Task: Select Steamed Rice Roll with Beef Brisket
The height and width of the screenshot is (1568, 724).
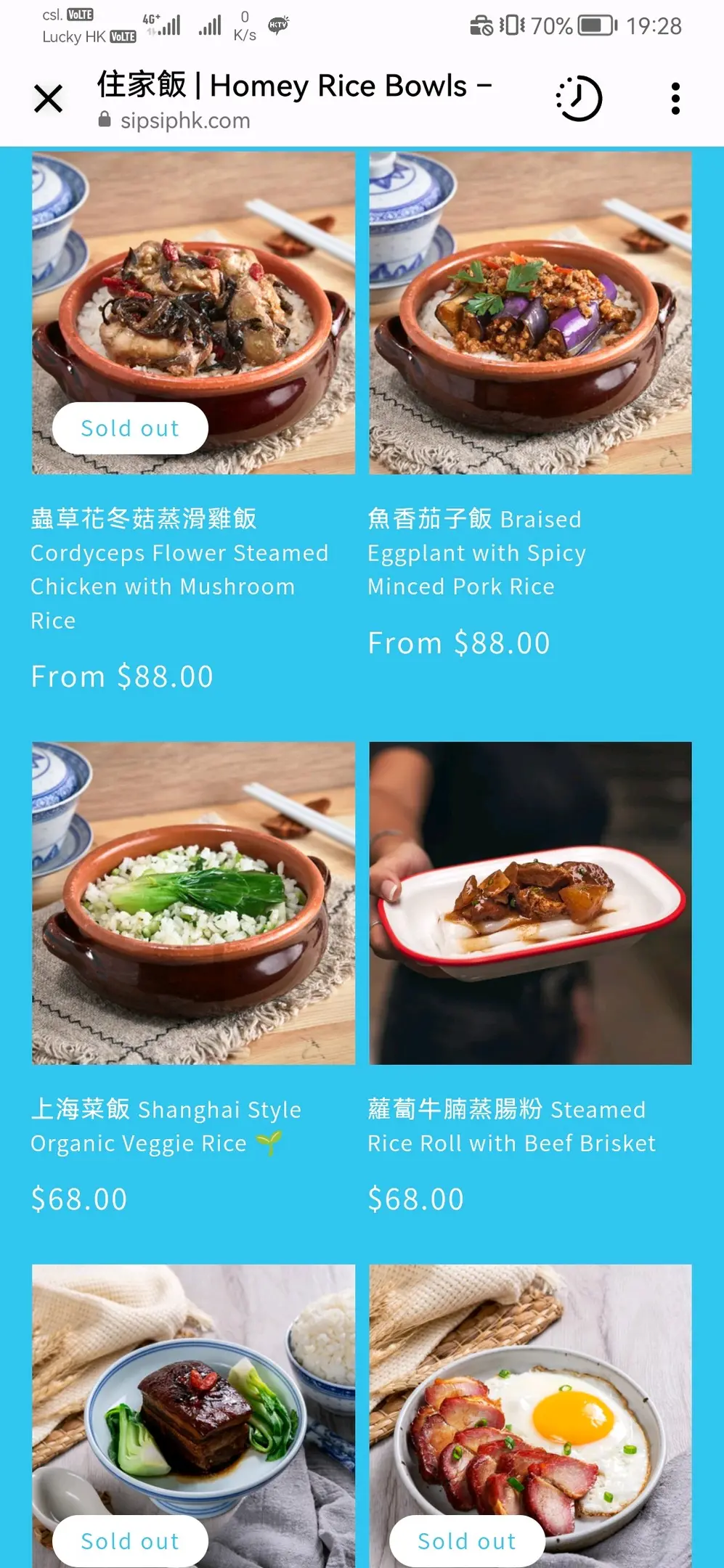Action: point(530,903)
